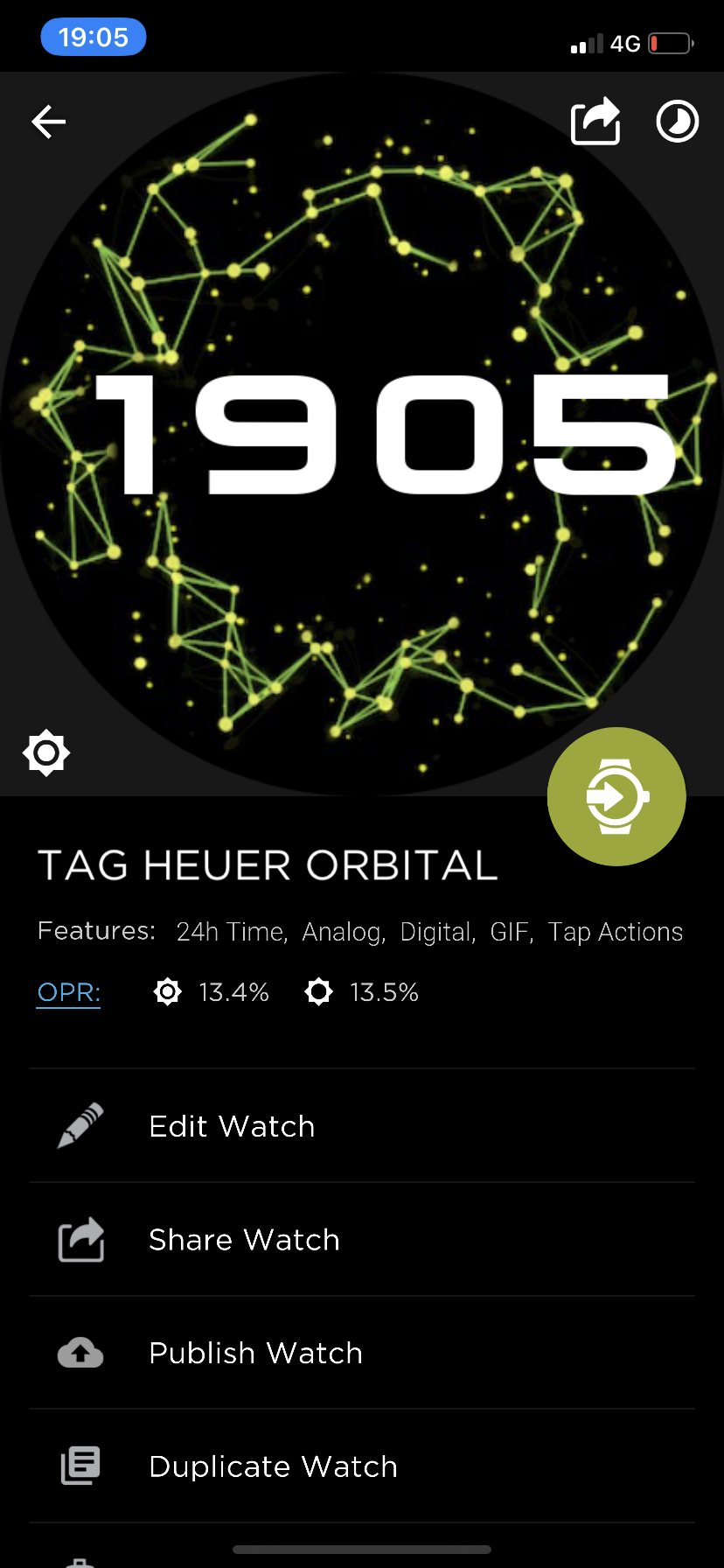724x1568 pixels.
Task: Sync watch face to watch button
Action: [616, 796]
